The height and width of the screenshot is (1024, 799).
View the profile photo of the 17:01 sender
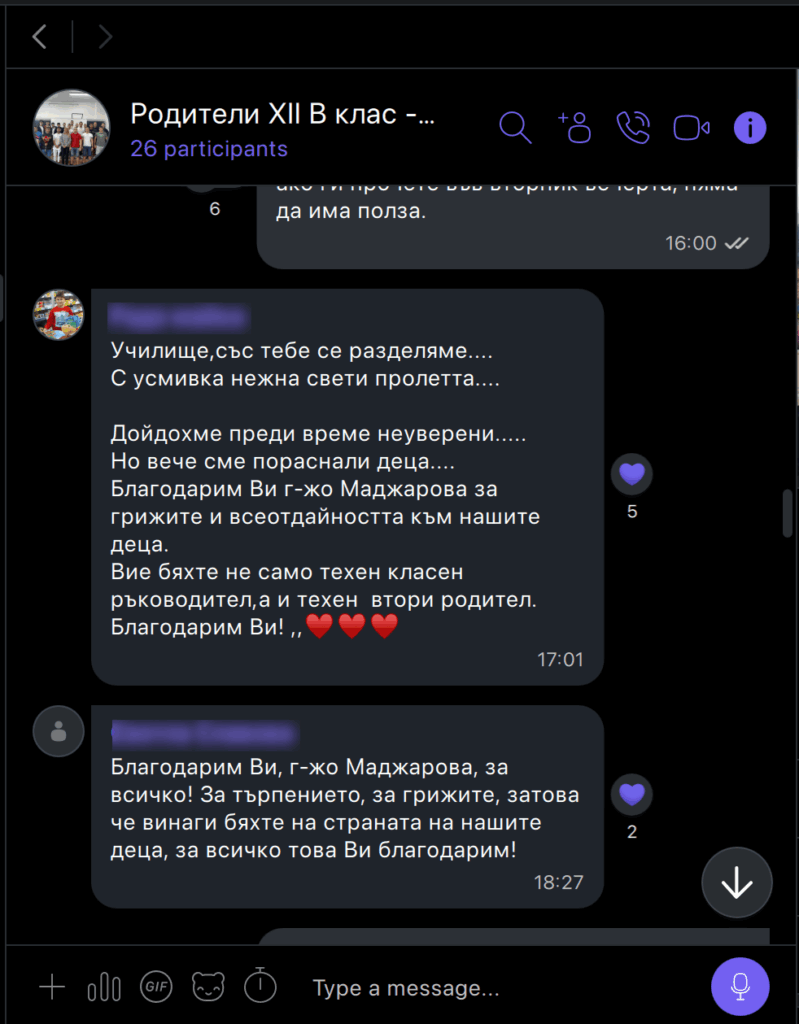coord(58,316)
